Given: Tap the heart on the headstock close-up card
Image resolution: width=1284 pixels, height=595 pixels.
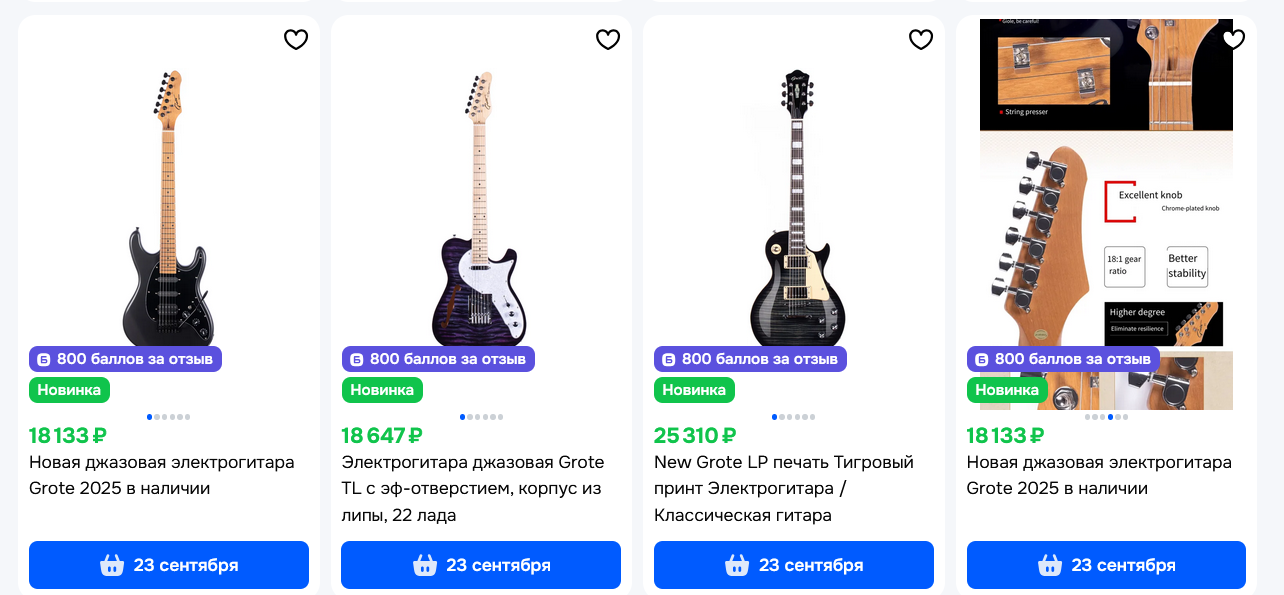Looking at the screenshot, I should pyautogui.click(x=1233, y=39).
